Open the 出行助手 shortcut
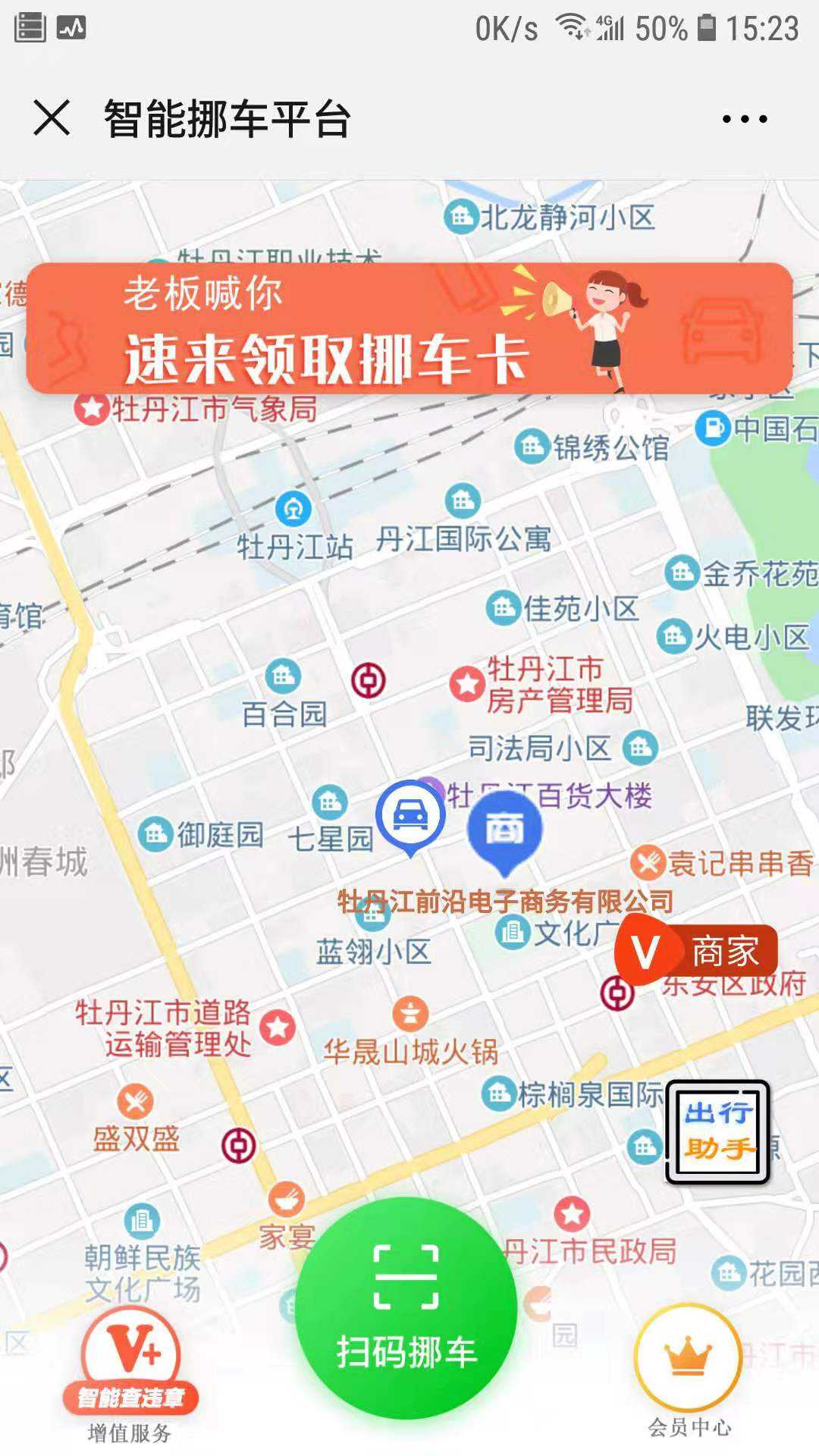Screen dimensions: 819x1456 click(717, 1131)
